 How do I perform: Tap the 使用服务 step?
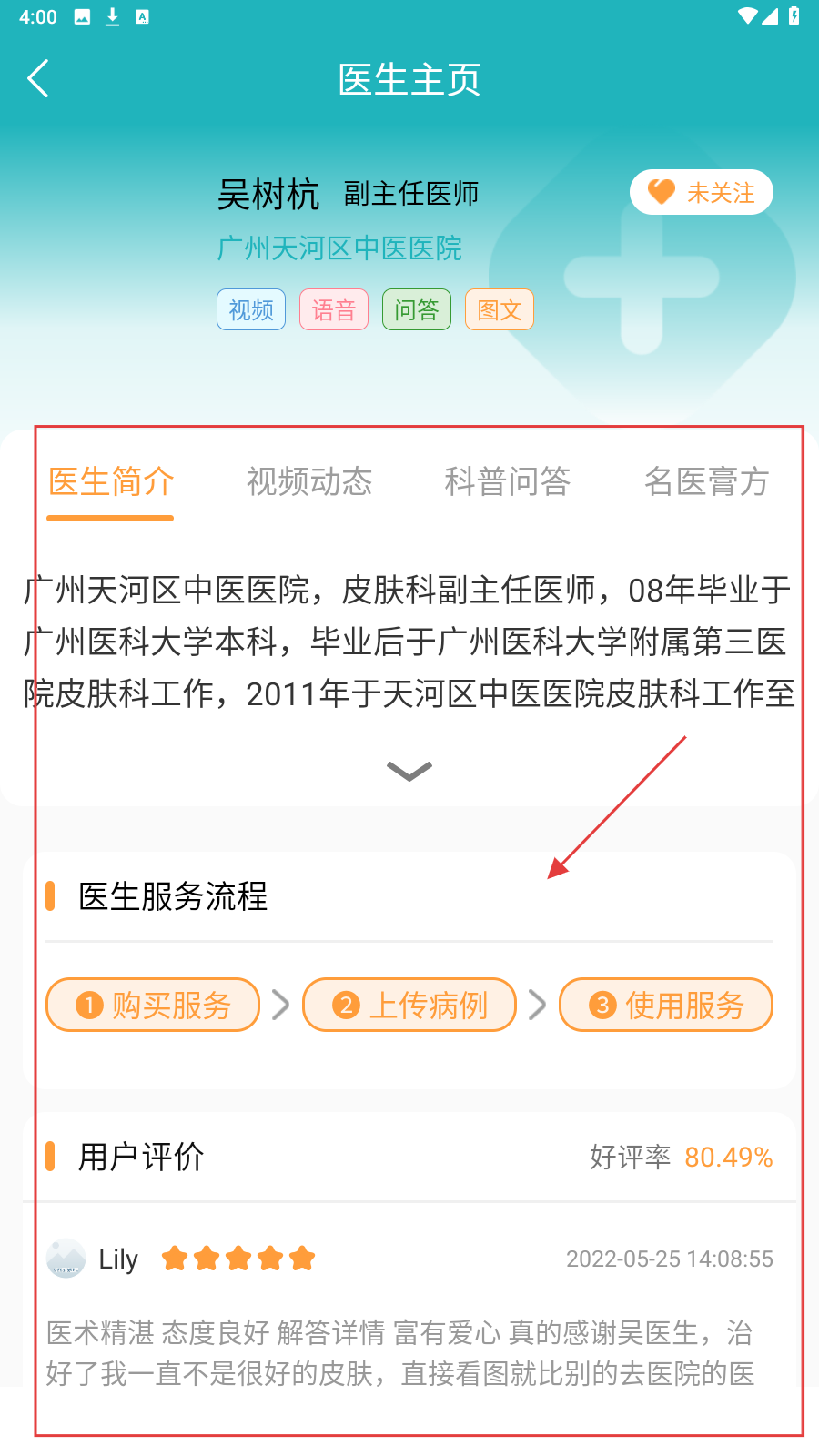coord(666,1005)
